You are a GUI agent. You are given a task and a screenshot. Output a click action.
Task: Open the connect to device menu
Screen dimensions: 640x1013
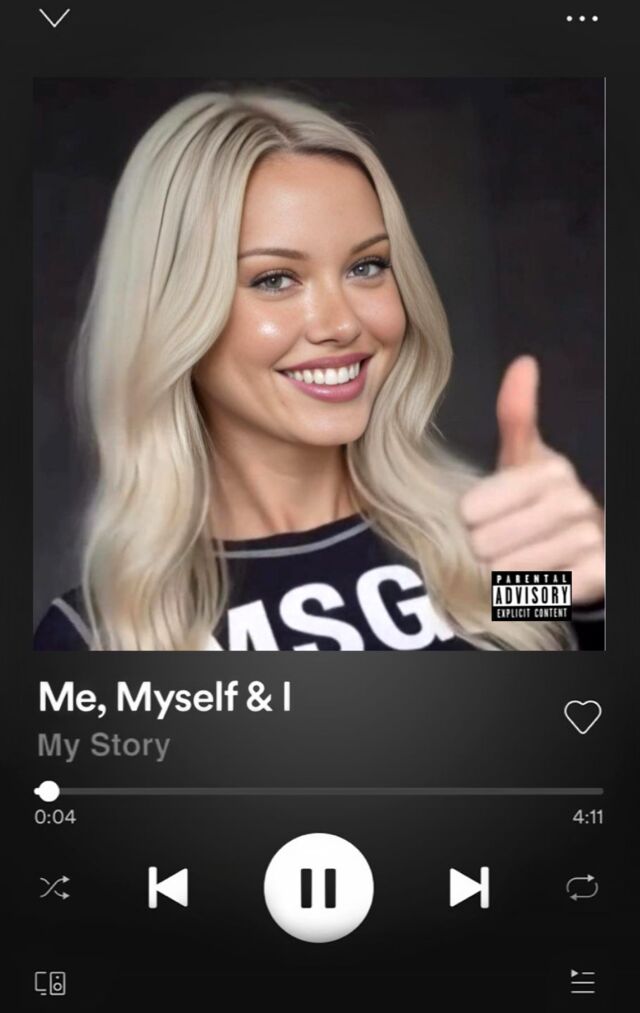point(50,983)
